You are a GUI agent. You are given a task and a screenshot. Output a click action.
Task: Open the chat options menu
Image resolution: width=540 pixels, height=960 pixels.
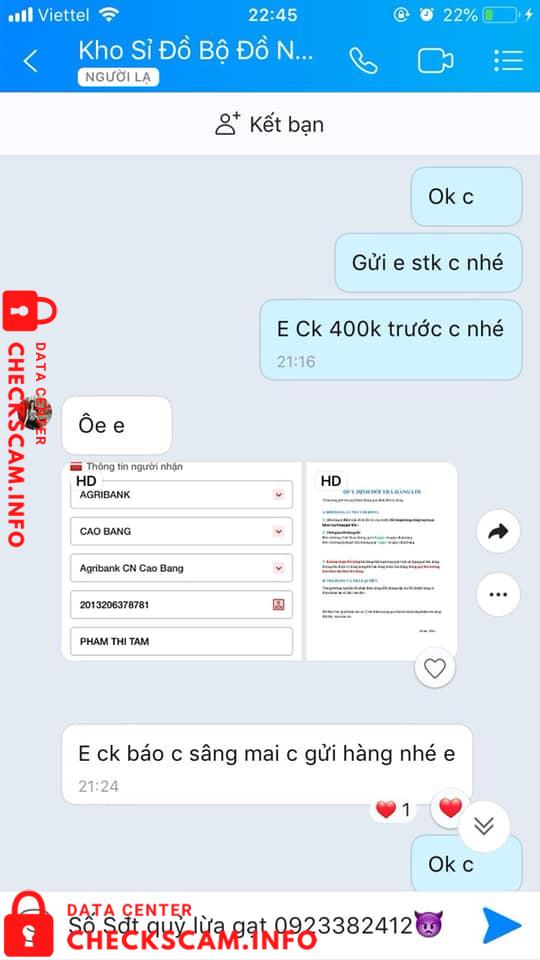point(508,61)
